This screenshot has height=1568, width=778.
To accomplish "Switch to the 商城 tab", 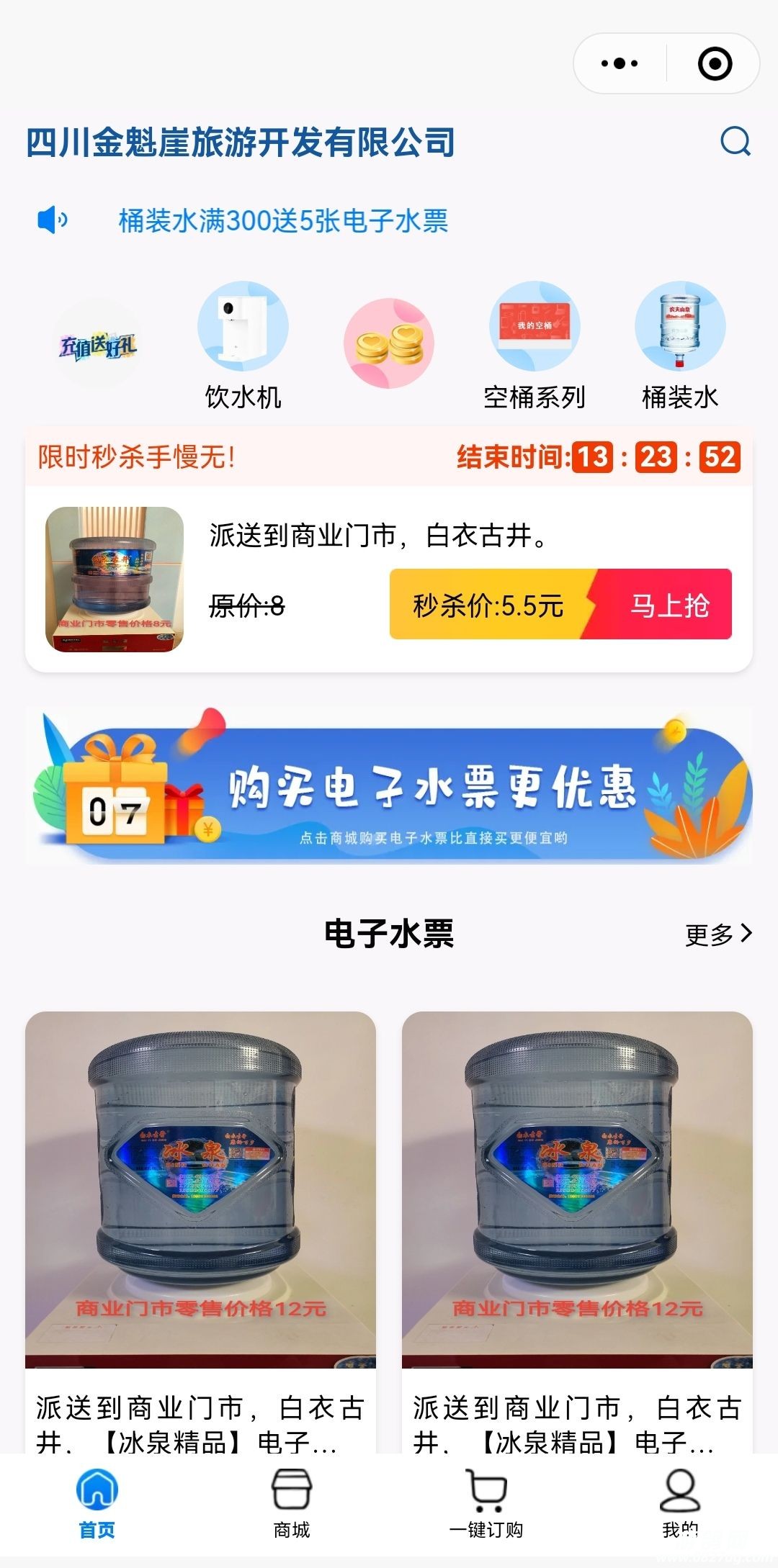I will point(292,1503).
